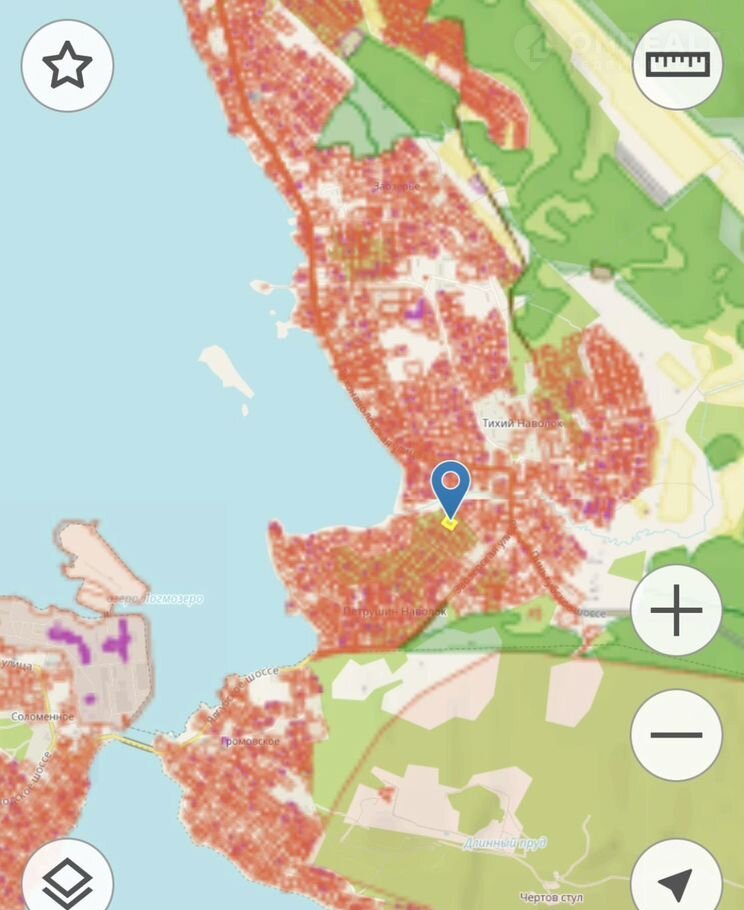
Task: Activate the ruler measurement tool
Action: [x=678, y=64]
